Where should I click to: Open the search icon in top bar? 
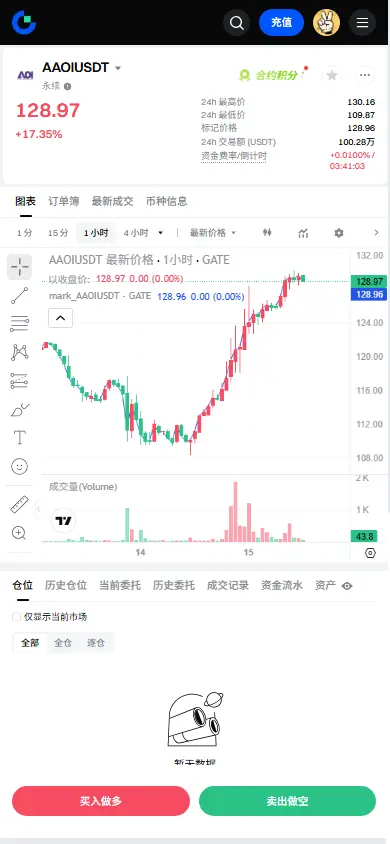(237, 23)
